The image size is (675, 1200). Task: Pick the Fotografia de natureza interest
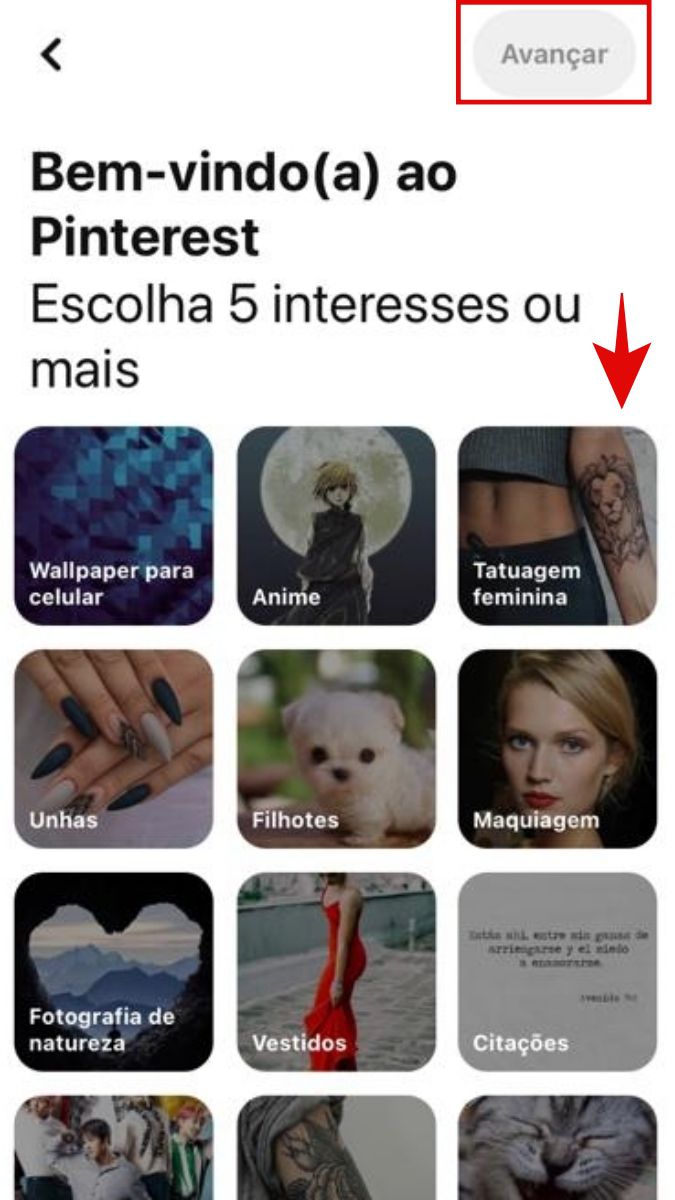point(114,972)
